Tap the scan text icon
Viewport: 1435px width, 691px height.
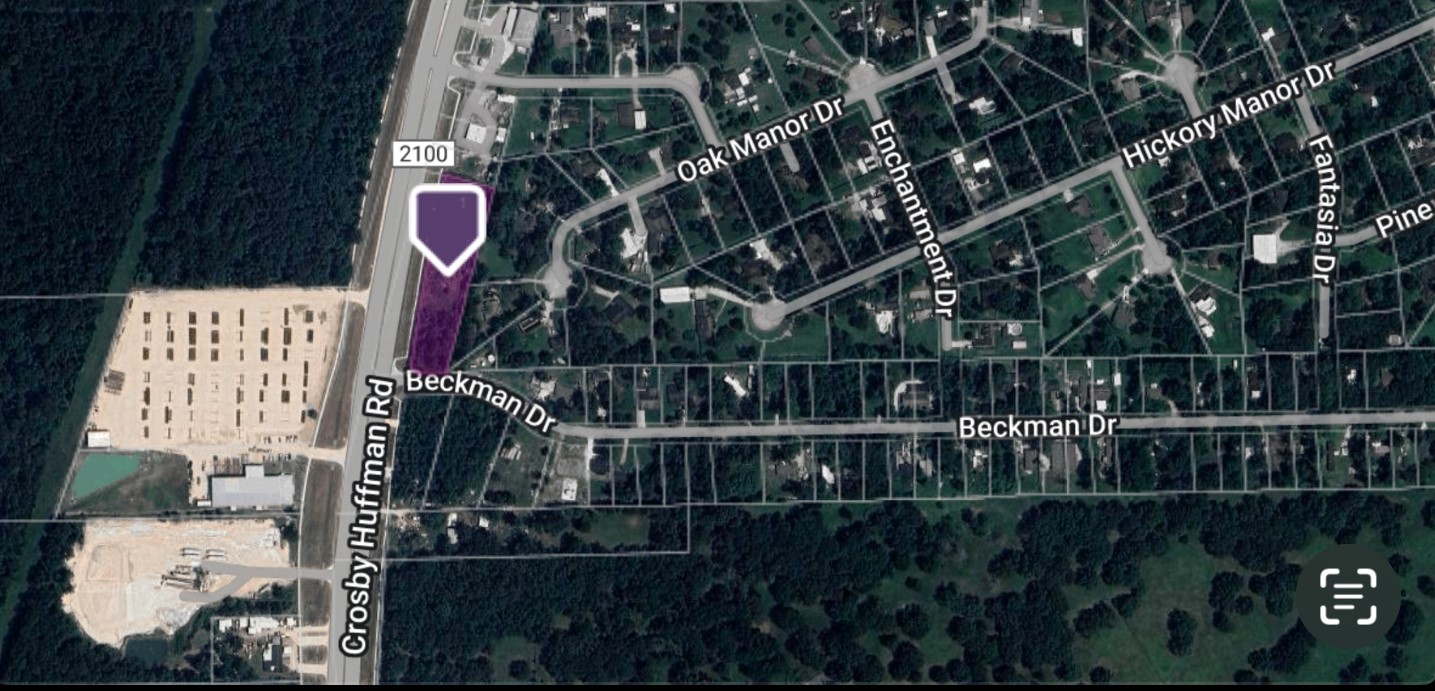click(x=1348, y=597)
